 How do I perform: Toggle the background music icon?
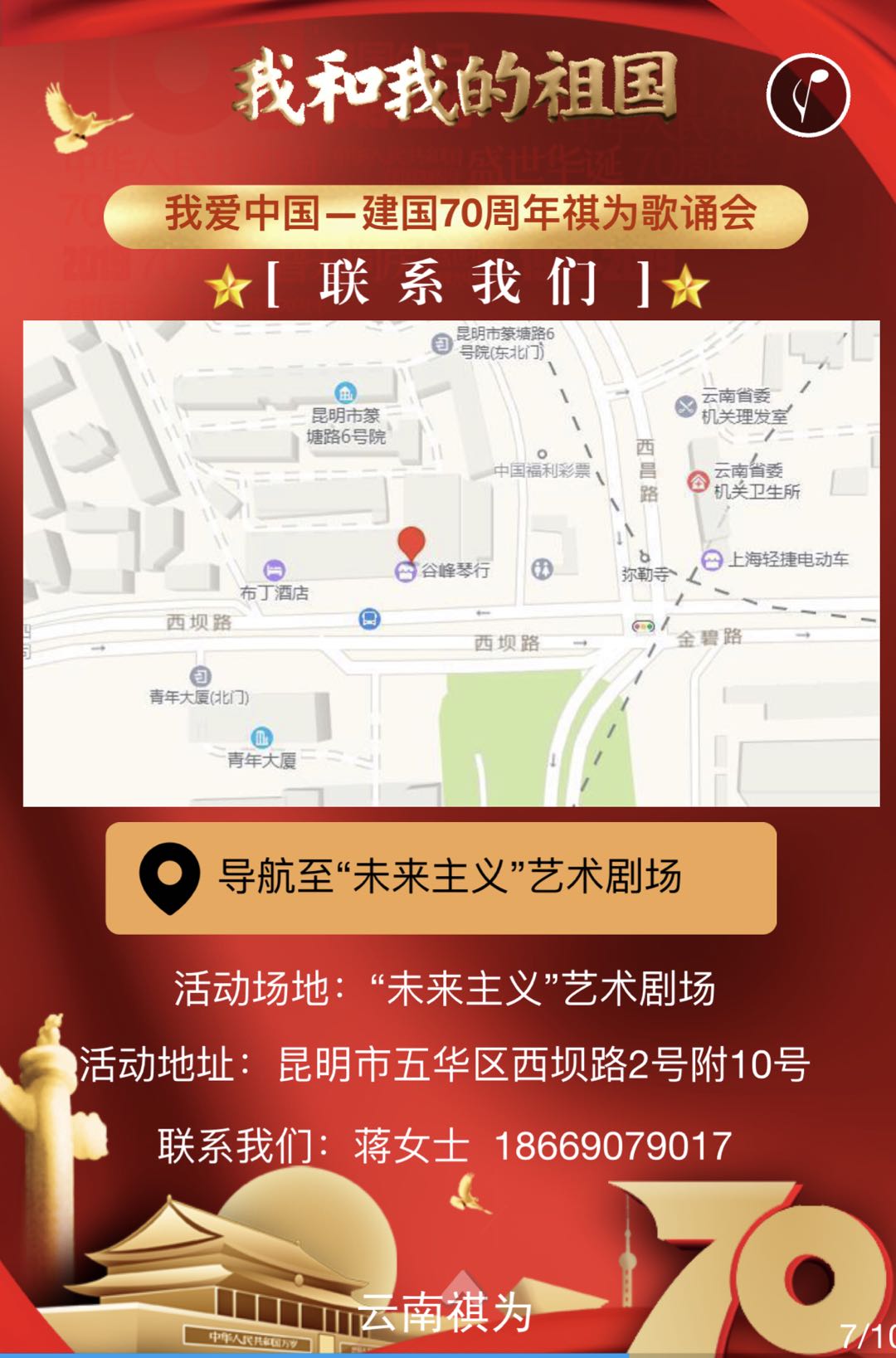tap(808, 95)
